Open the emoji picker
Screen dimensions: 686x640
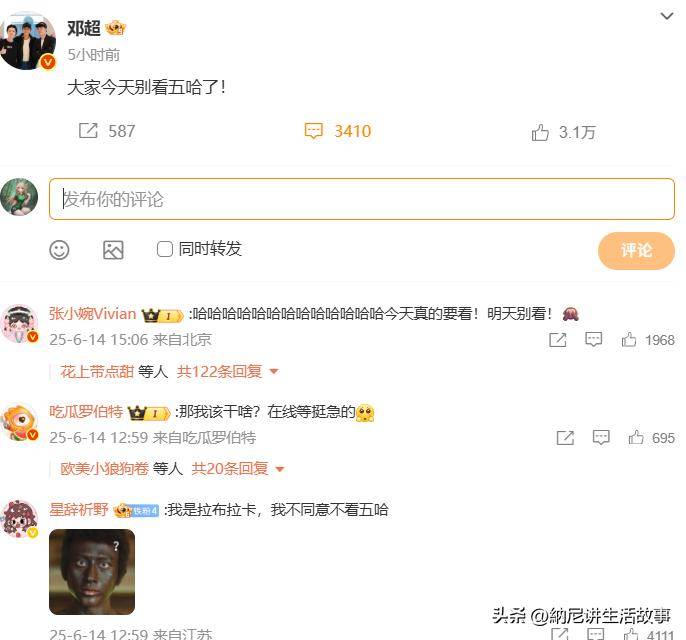point(60,250)
